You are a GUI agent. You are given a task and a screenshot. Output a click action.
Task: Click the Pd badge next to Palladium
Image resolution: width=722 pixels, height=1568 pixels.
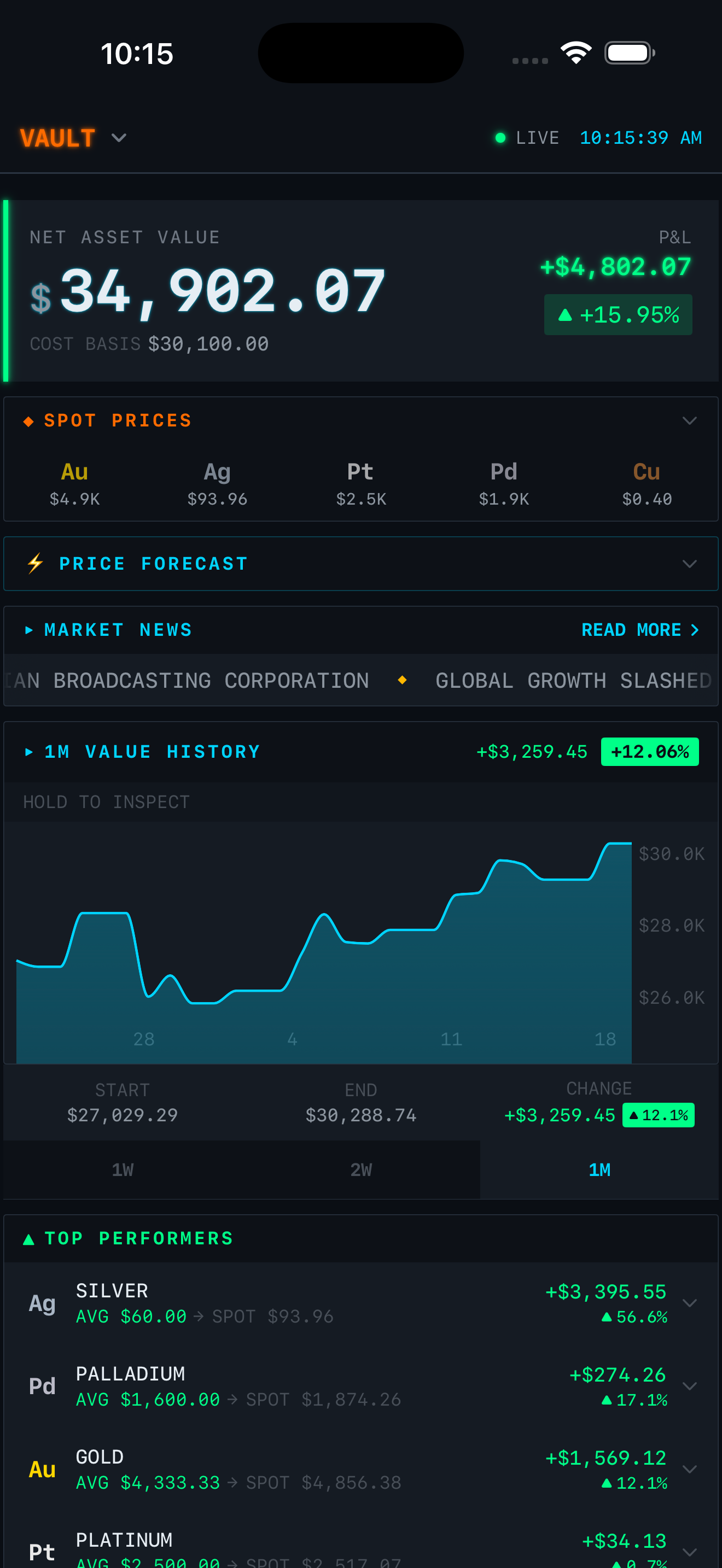coord(41,1386)
